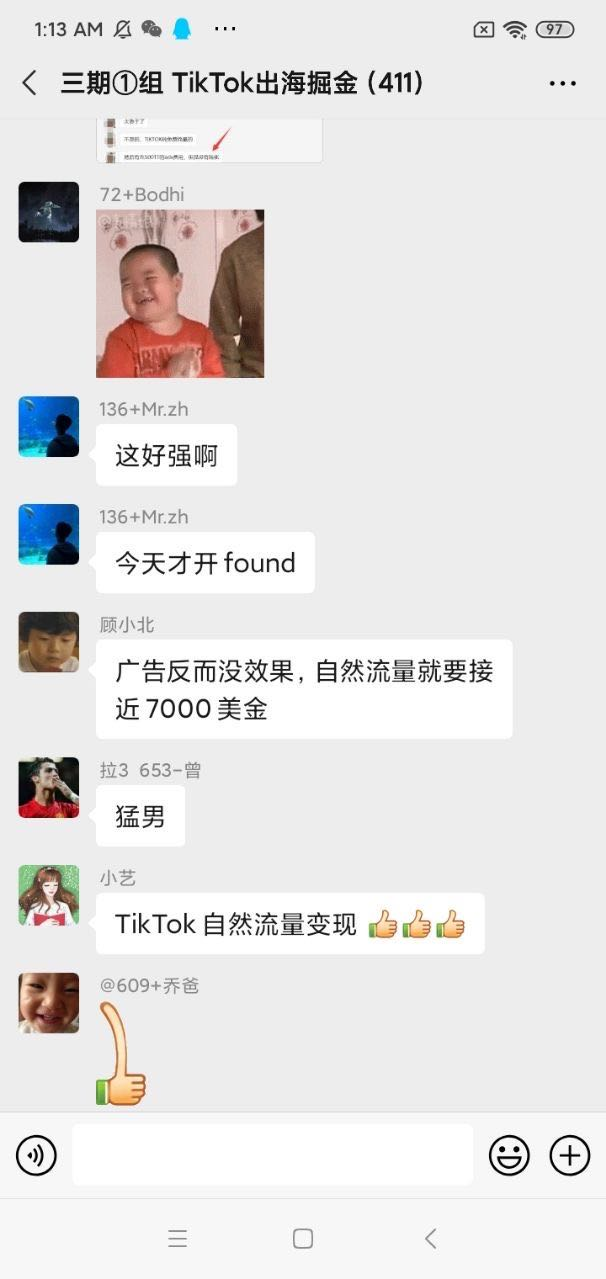Open the screenshot image at the top
Viewport: 606px width, 1279px height.
pyautogui.click(x=209, y=140)
